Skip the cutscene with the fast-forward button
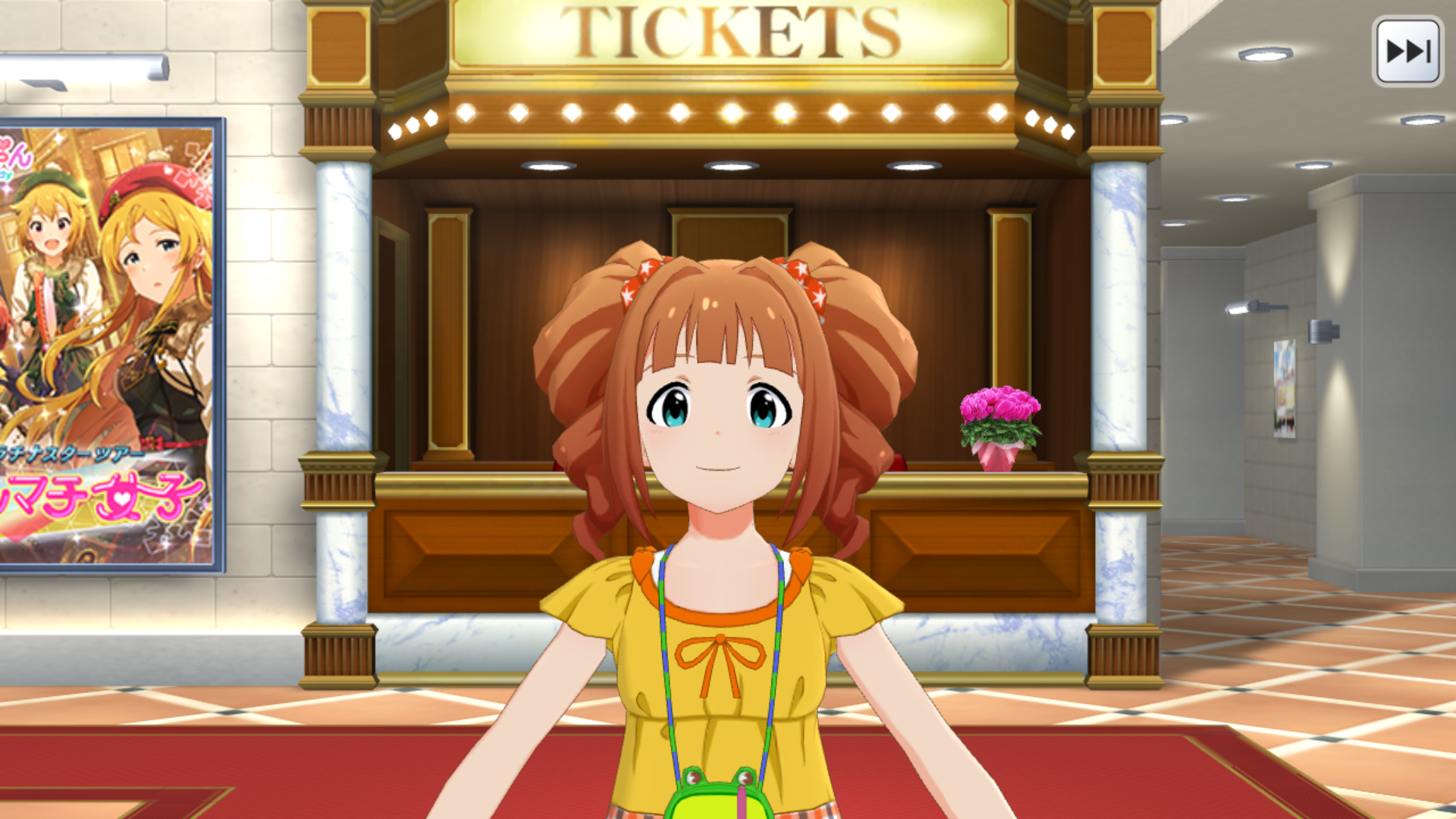This screenshot has height=819, width=1456. point(1408,51)
